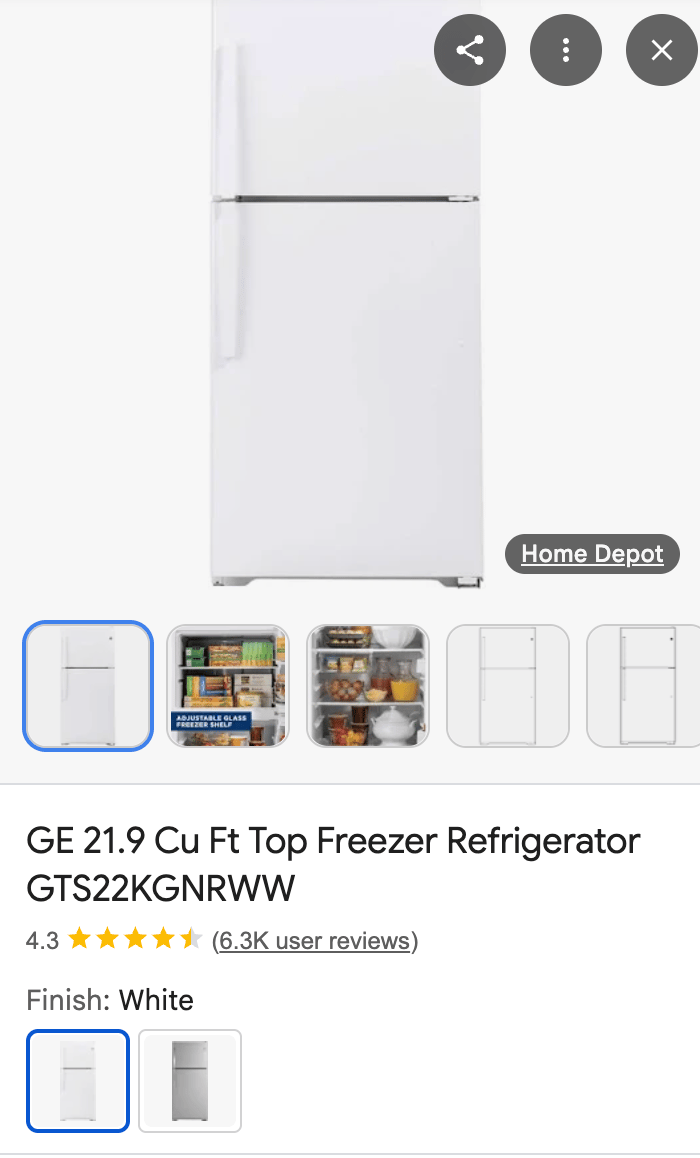The width and height of the screenshot is (700, 1158).
Task: Share this refrigerator listing
Action: [x=470, y=50]
